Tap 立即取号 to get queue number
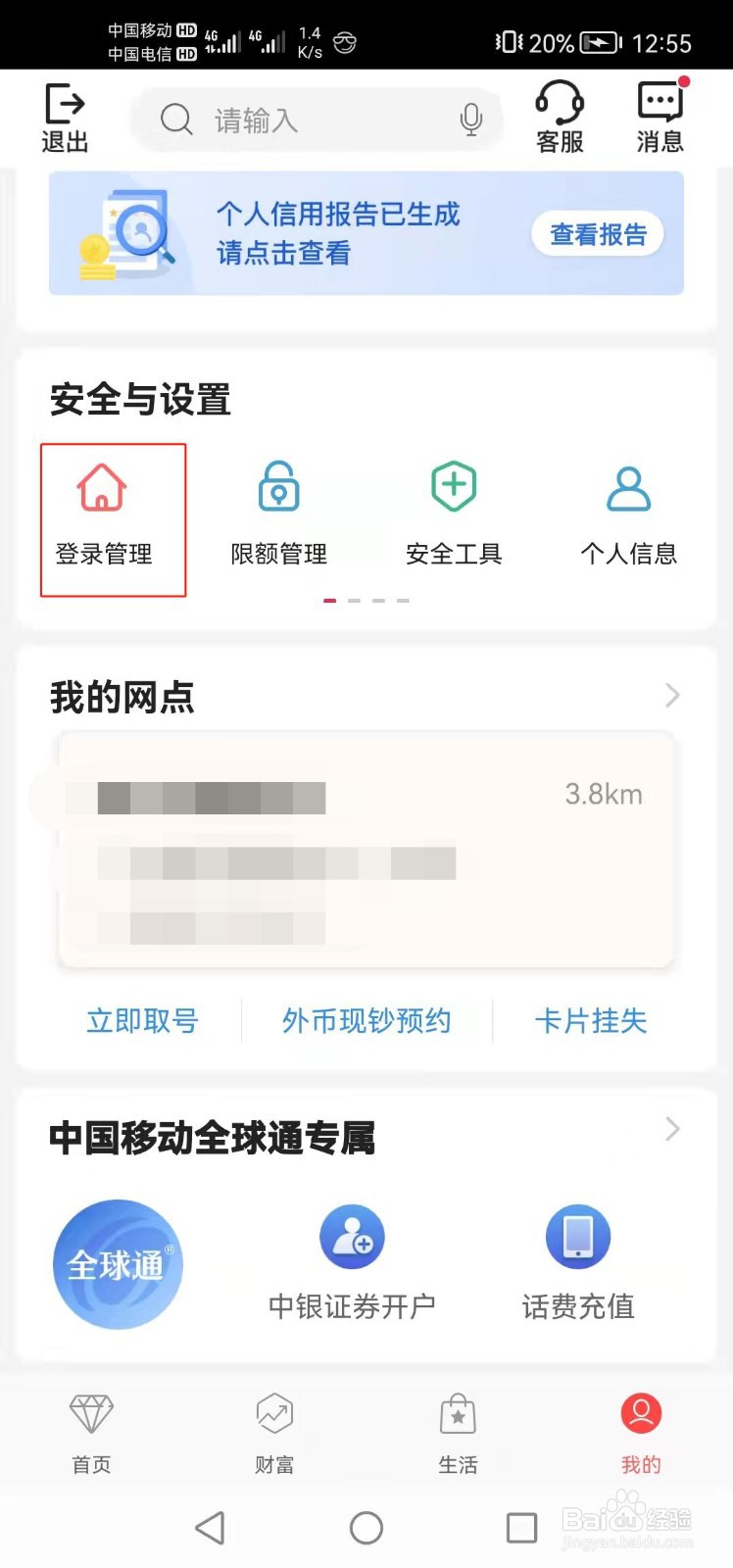Image resolution: width=733 pixels, height=1568 pixels. click(143, 1020)
